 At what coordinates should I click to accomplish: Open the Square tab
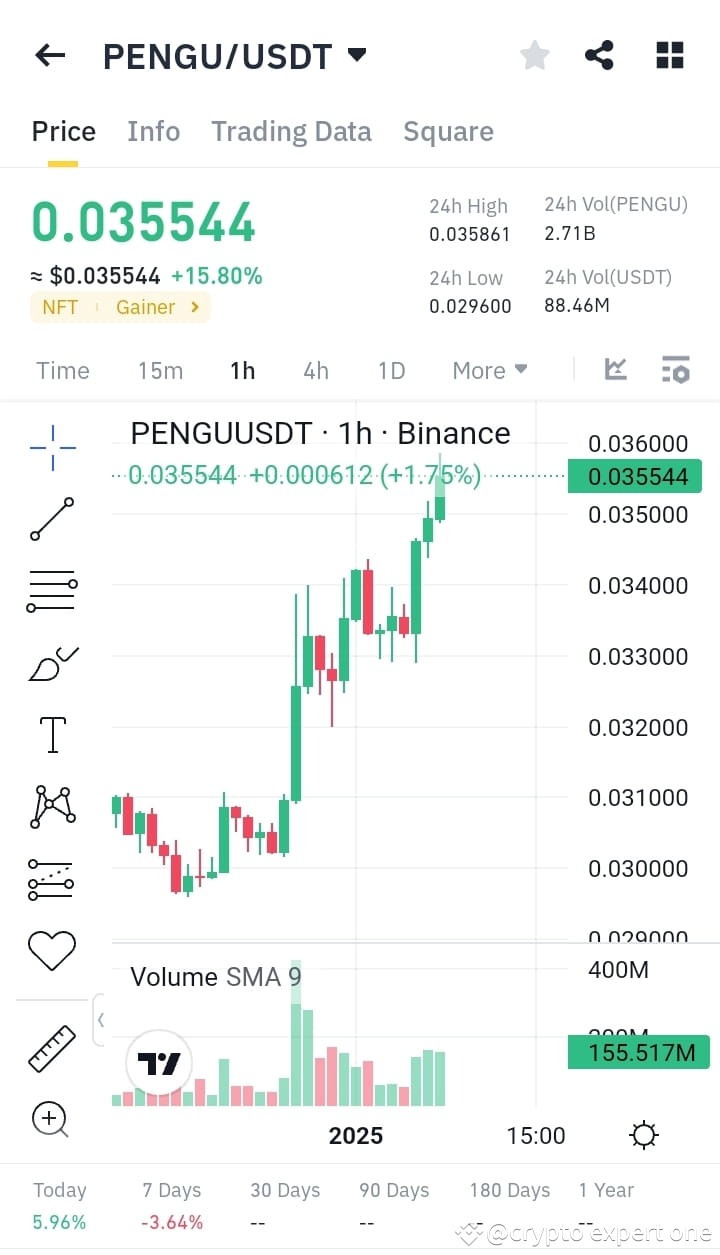click(x=448, y=131)
